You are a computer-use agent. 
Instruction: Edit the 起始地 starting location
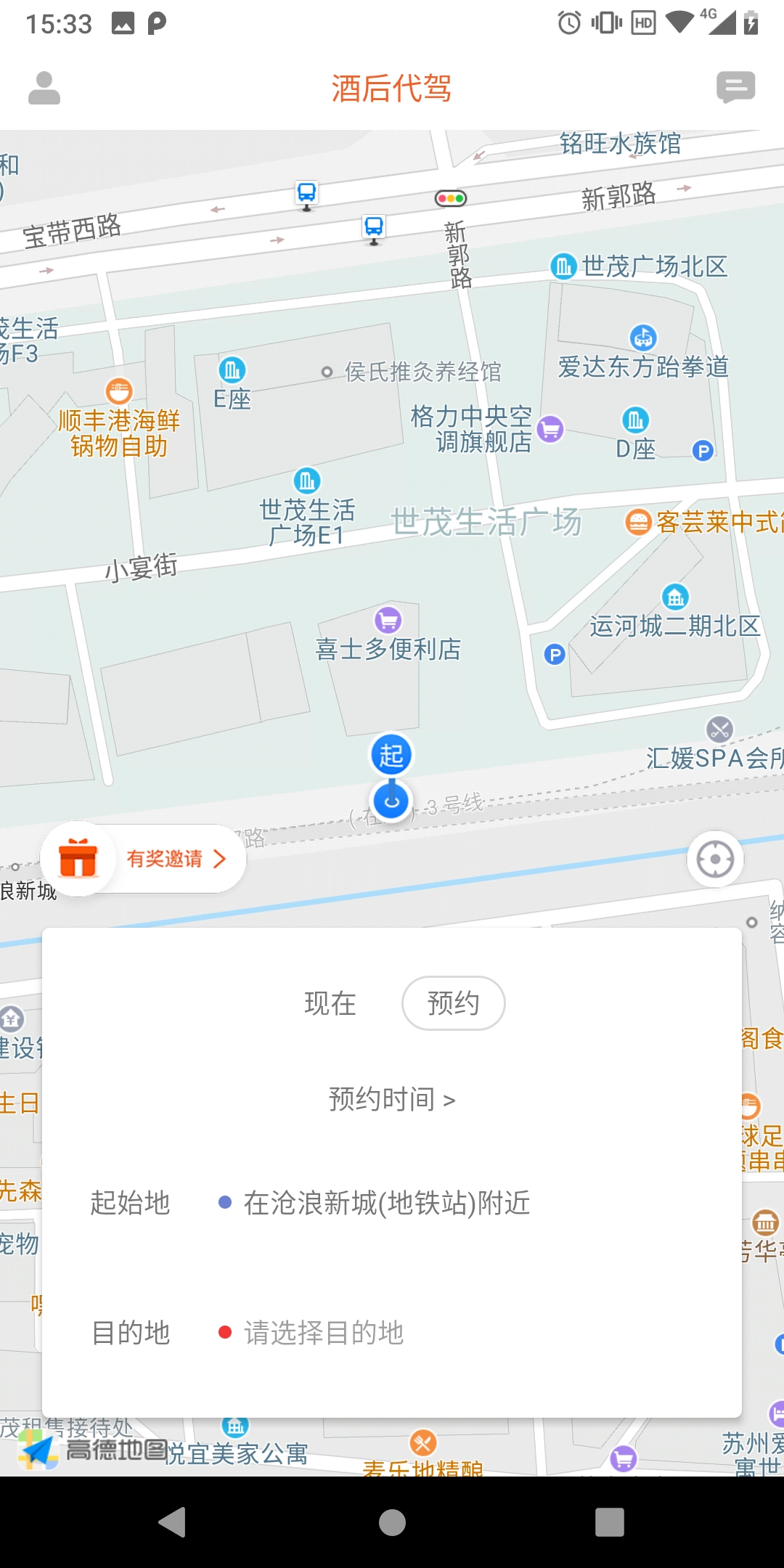(386, 1203)
